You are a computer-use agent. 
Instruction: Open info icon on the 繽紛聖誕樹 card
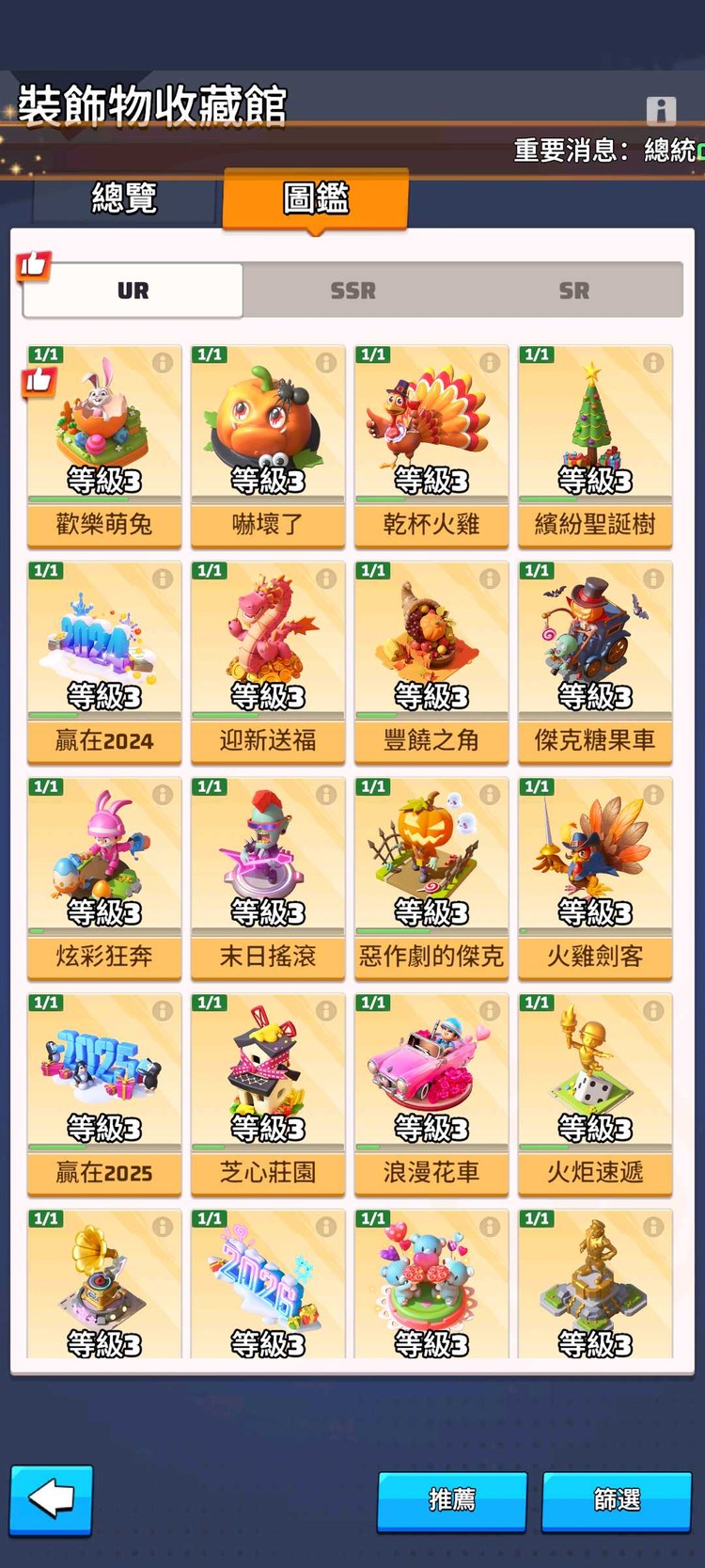(654, 362)
